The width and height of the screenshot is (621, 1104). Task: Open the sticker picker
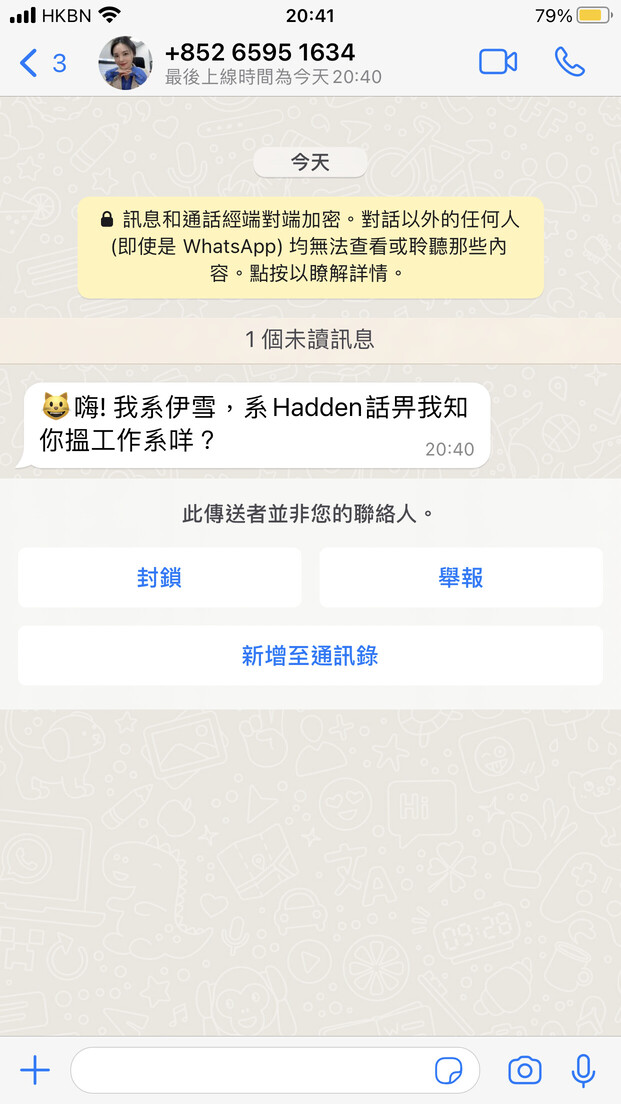pos(448,1071)
